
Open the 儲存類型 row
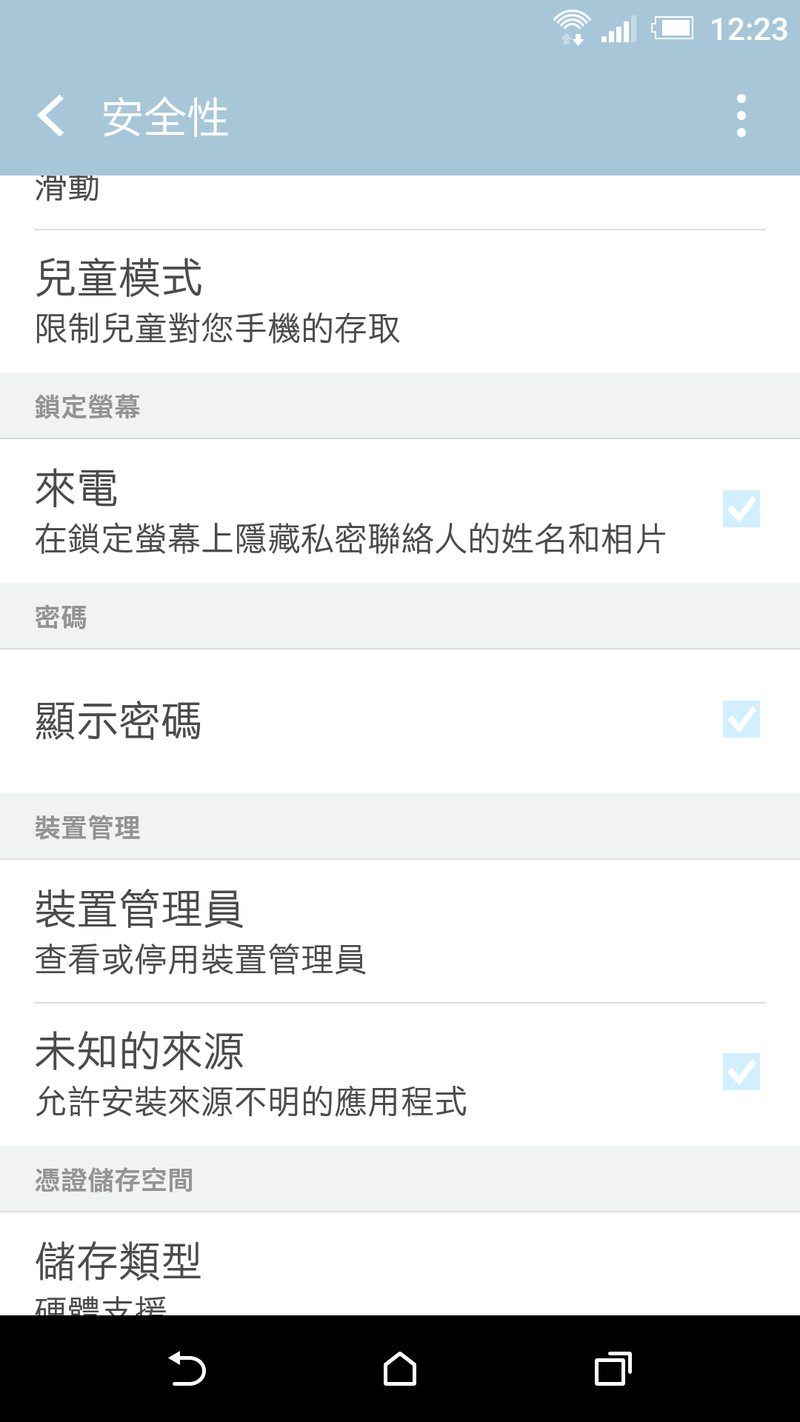(400, 1264)
